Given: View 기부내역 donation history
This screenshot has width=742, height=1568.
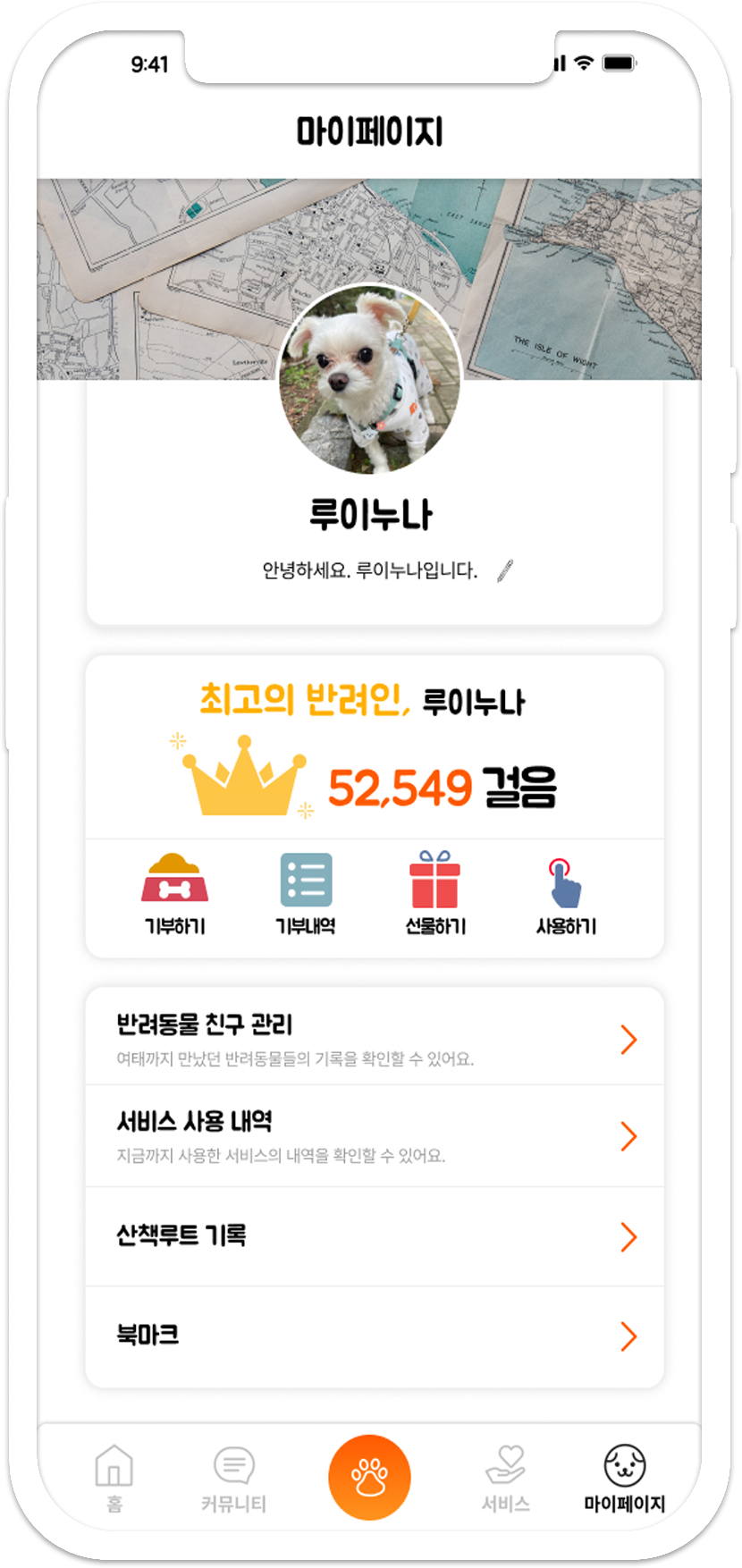Looking at the screenshot, I should click(x=306, y=893).
